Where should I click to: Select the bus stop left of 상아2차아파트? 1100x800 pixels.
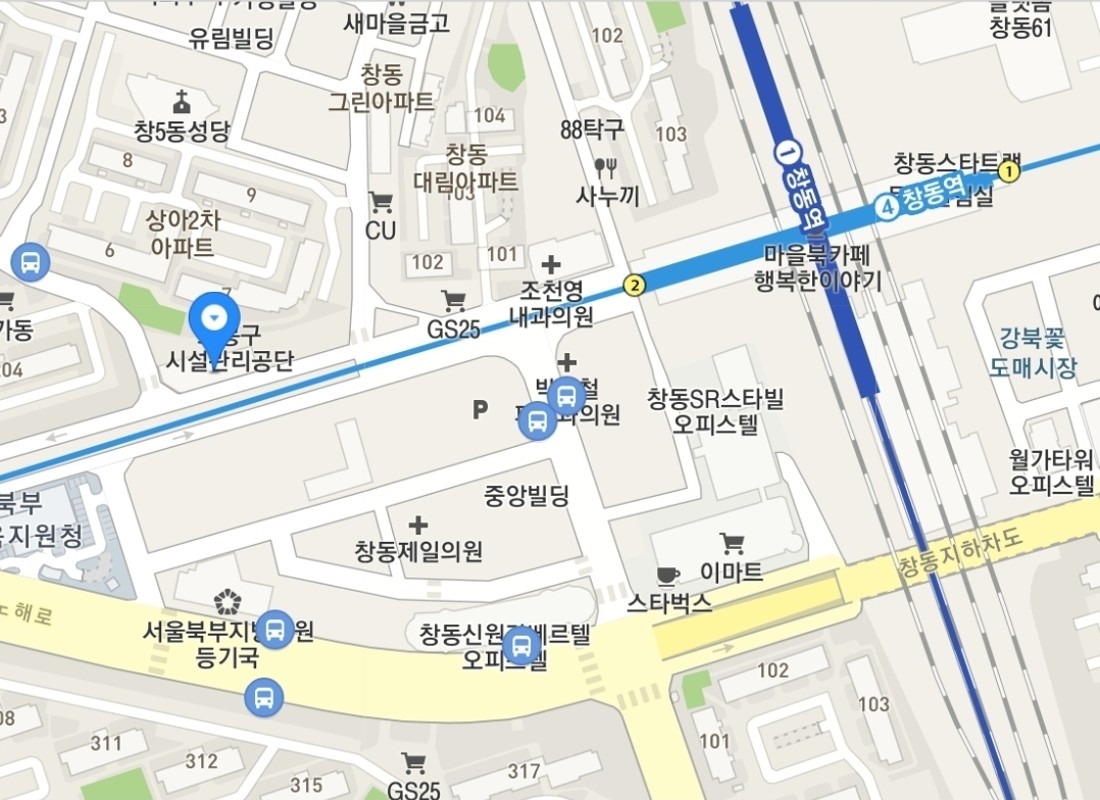coord(30,263)
